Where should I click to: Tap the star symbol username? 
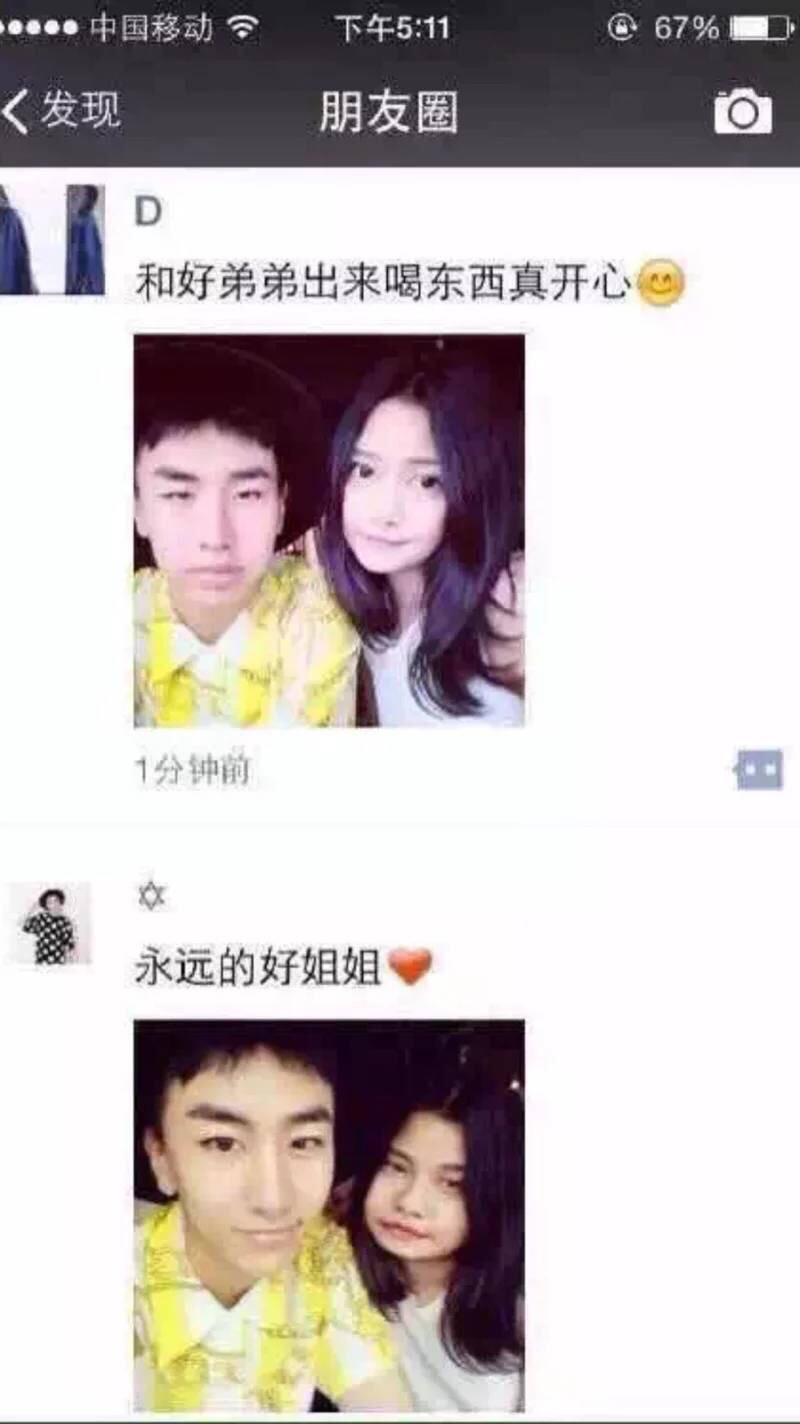[150, 896]
